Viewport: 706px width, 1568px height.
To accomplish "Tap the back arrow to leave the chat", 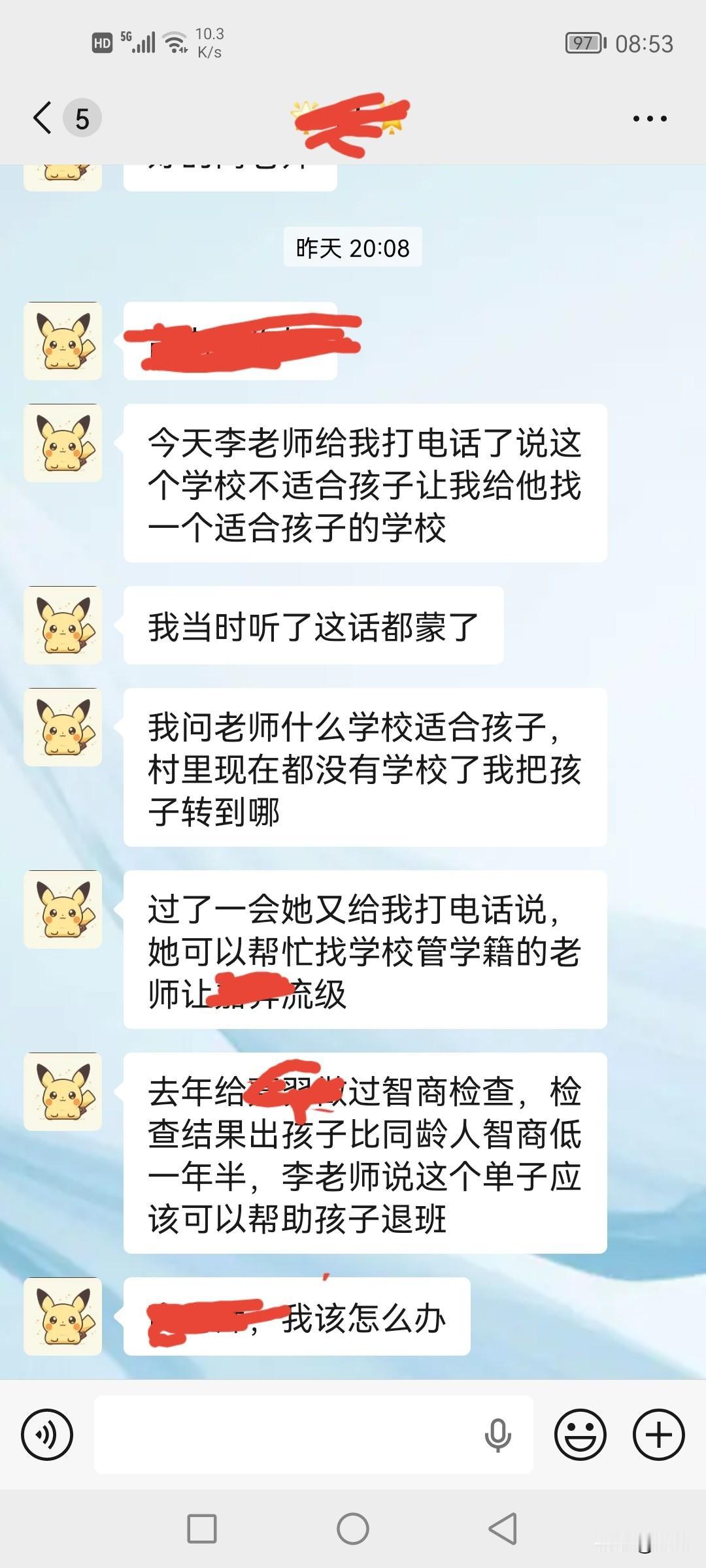I will (41, 118).
